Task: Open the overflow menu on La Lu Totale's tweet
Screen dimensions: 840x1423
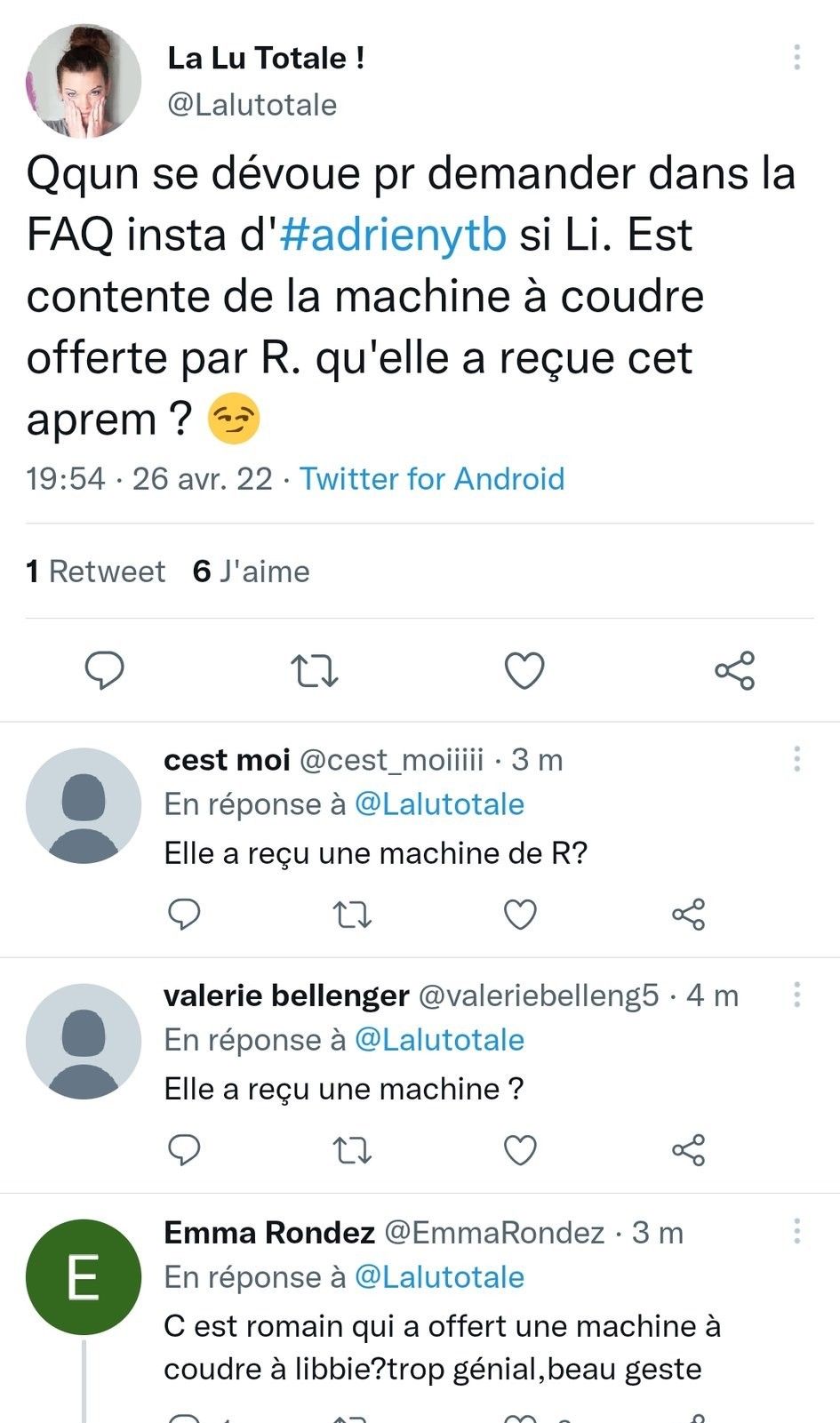Action: click(x=796, y=57)
